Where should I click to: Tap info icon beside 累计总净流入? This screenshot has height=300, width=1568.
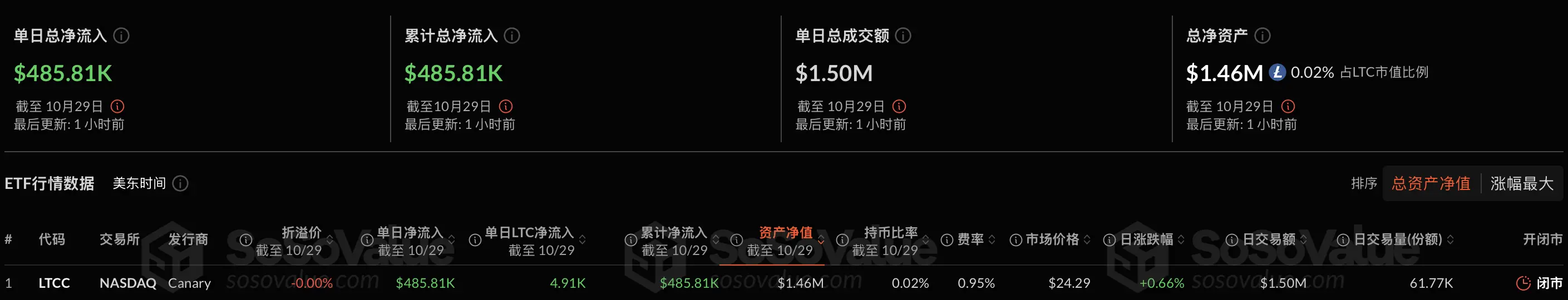pos(512,36)
